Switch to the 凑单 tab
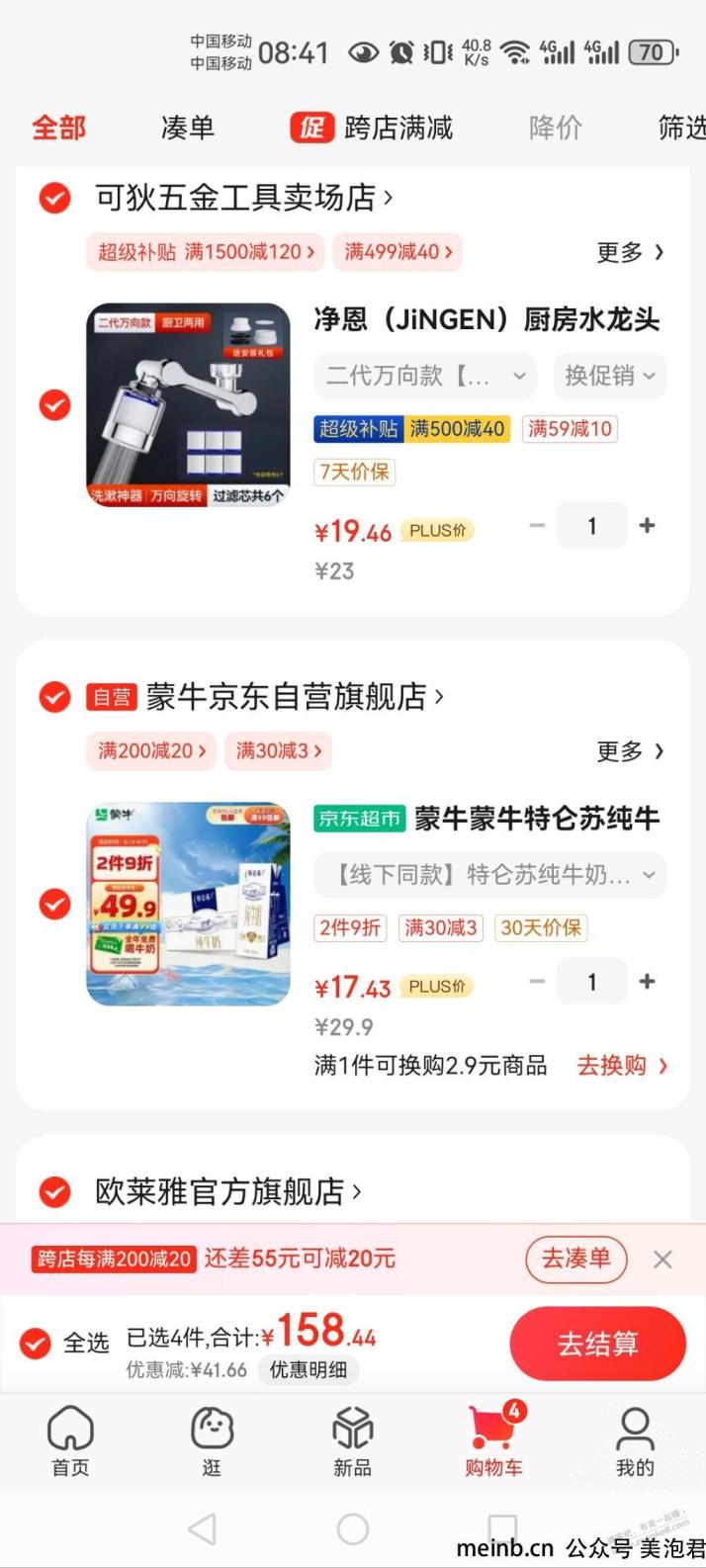706x1568 pixels. point(187,128)
